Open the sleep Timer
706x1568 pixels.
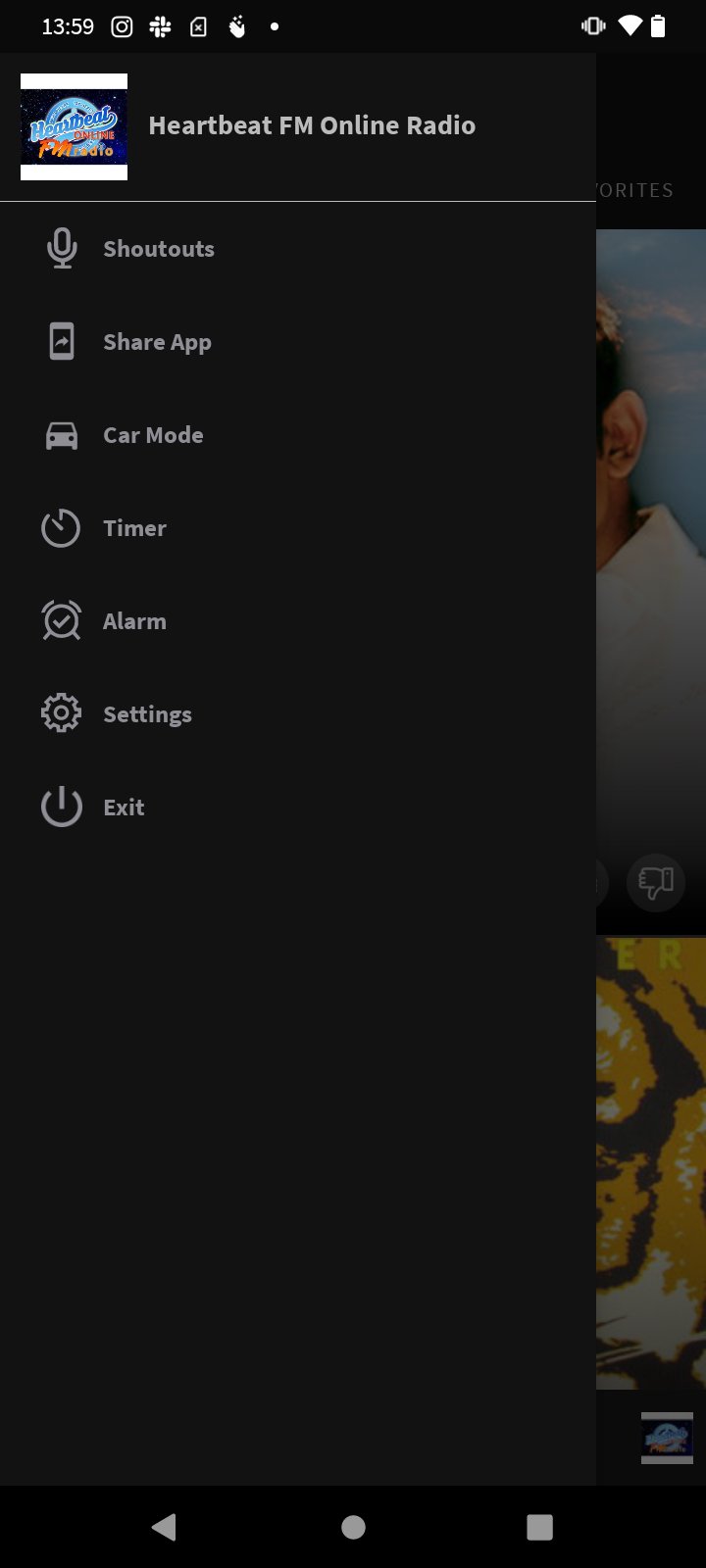(134, 528)
